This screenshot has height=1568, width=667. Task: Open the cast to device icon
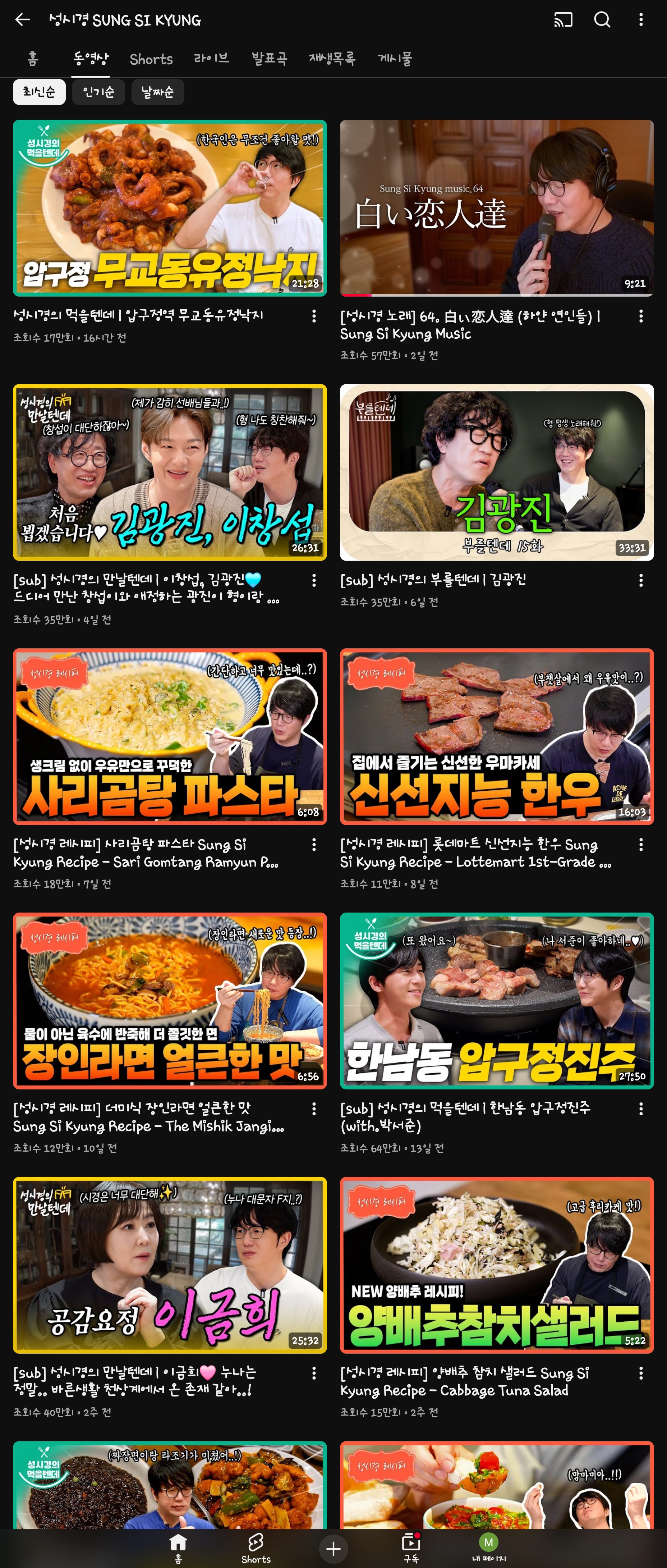(563, 19)
